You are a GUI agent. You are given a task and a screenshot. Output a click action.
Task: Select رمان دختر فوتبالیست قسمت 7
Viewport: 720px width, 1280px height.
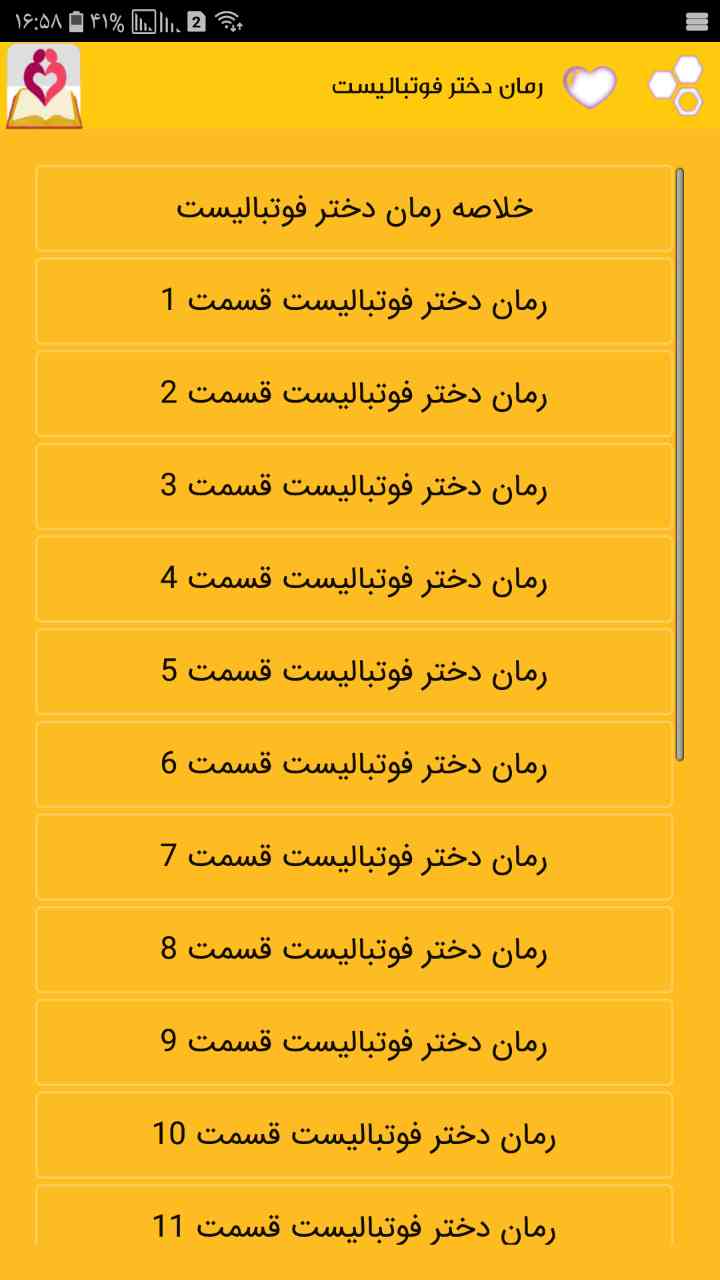[x=355, y=857]
